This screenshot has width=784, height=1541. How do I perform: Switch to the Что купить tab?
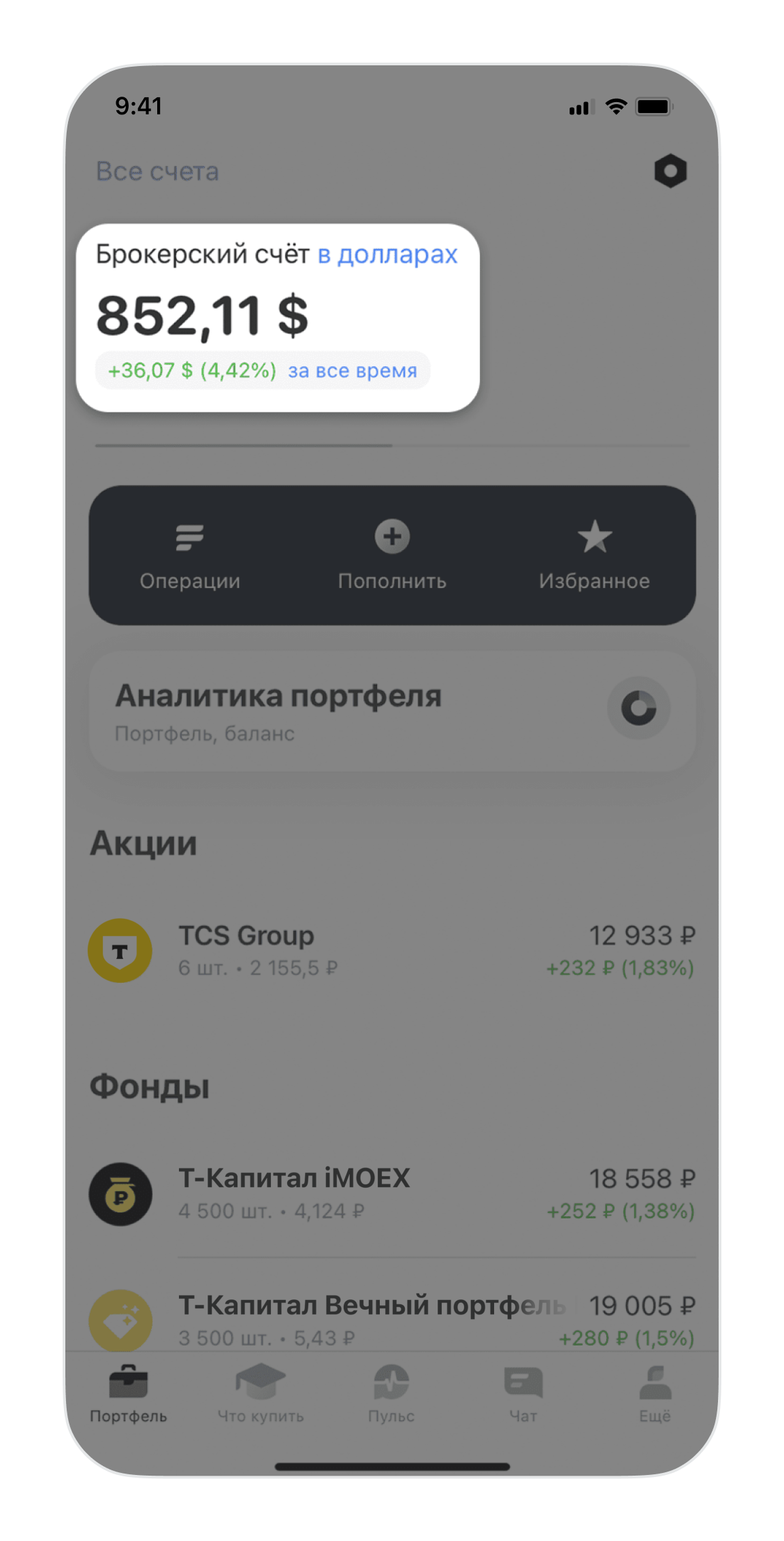click(x=261, y=1394)
